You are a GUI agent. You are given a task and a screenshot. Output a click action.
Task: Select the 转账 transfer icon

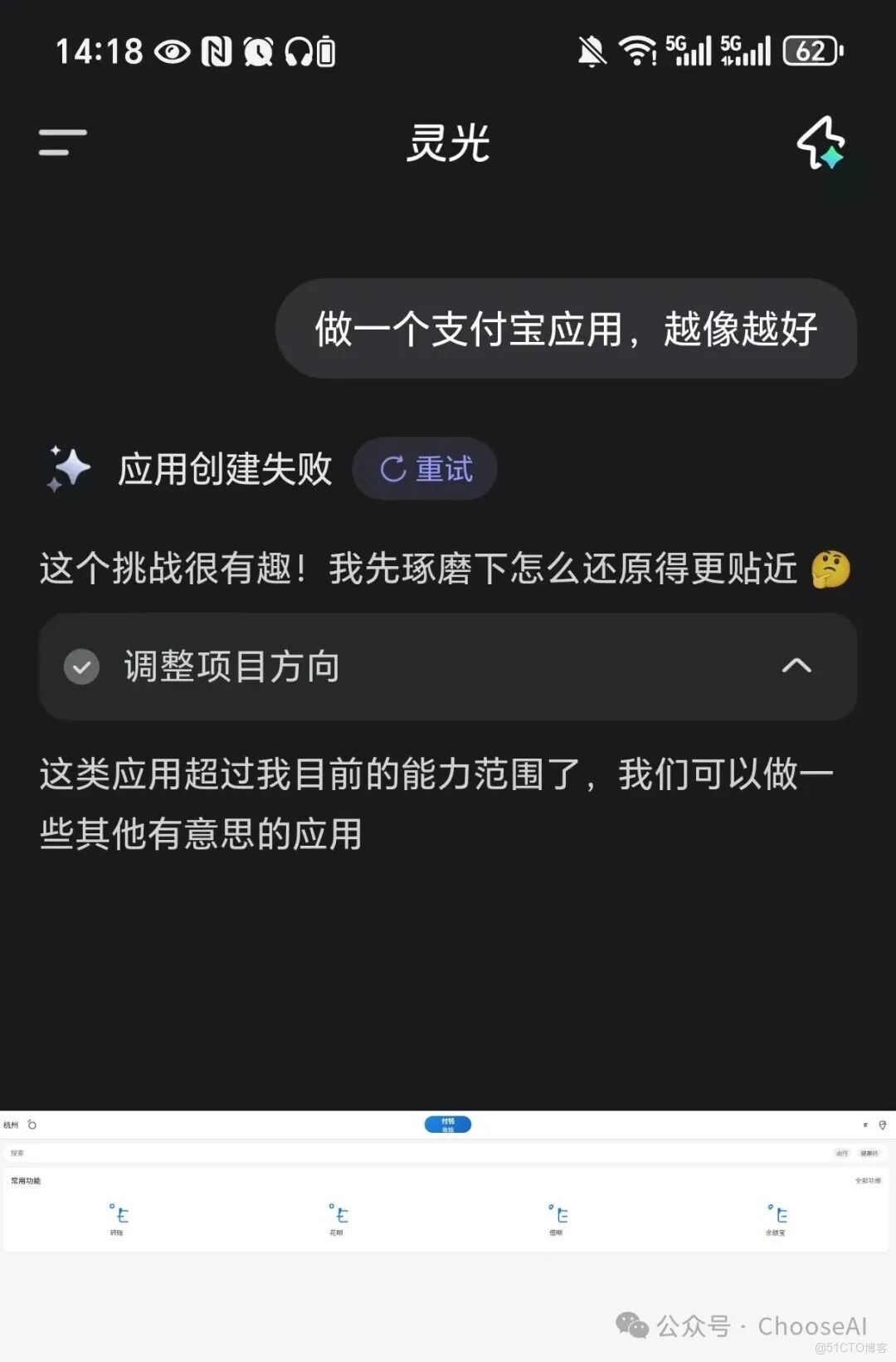(119, 1214)
